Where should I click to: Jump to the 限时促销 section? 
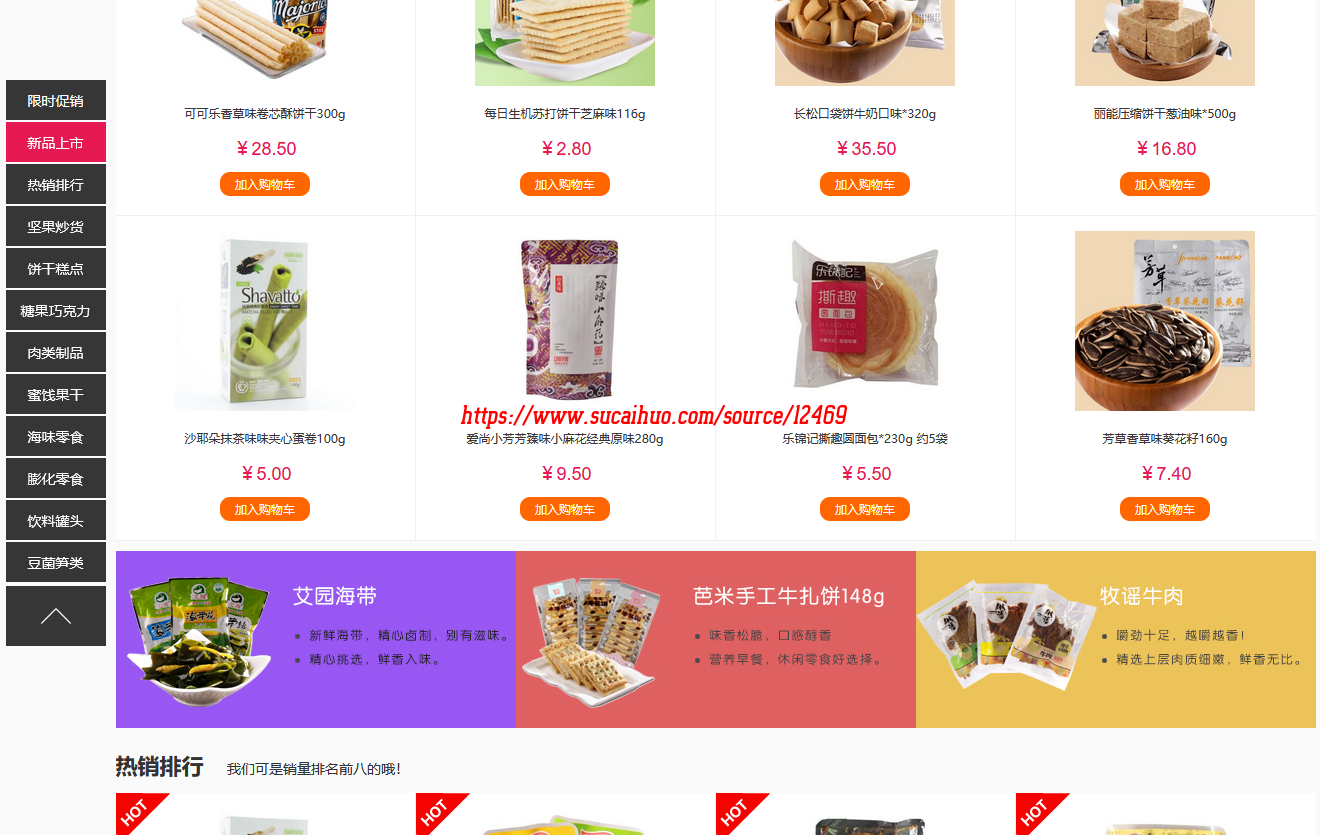(56, 101)
